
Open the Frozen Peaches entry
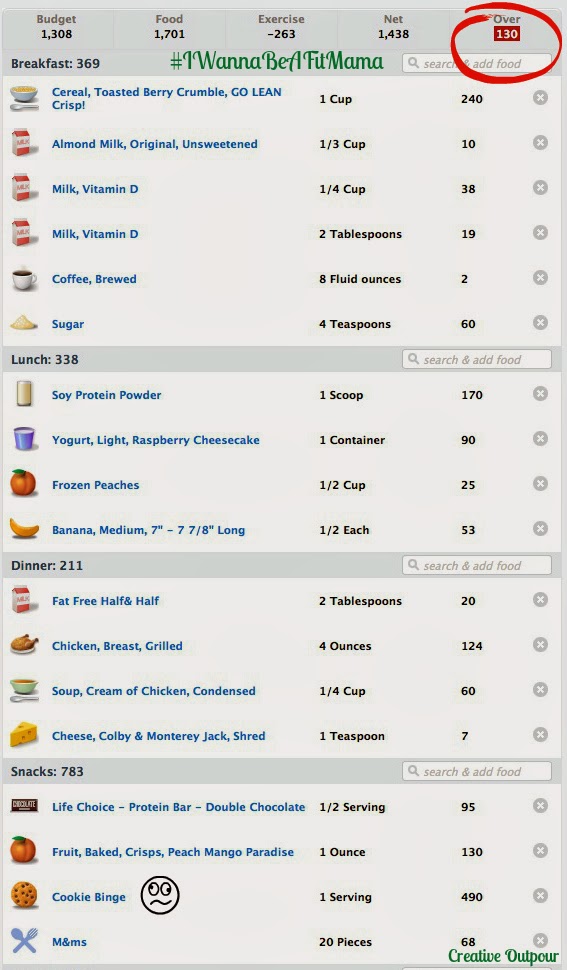[95, 485]
